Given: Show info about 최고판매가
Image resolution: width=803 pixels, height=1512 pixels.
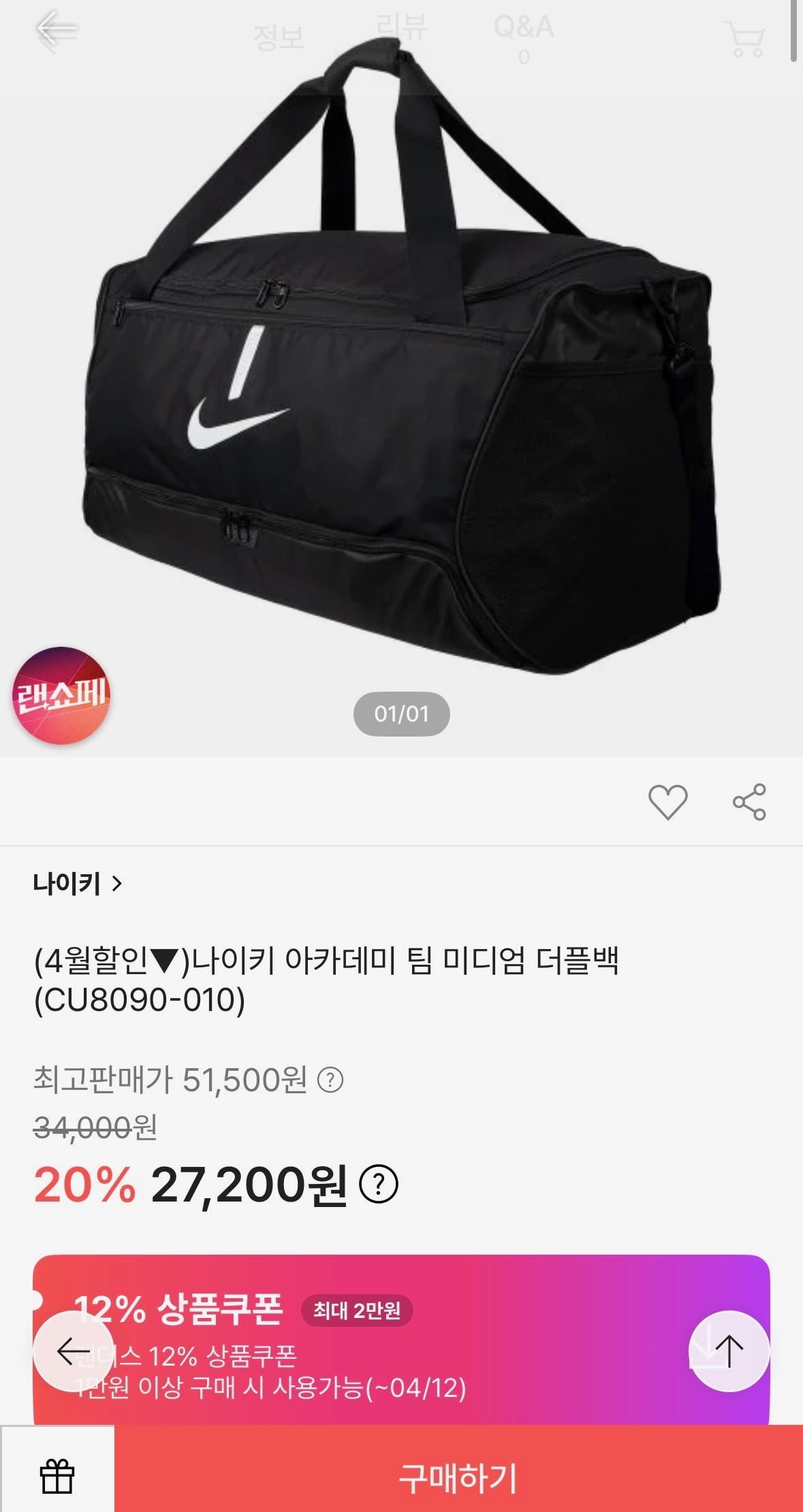Looking at the screenshot, I should [331, 1079].
